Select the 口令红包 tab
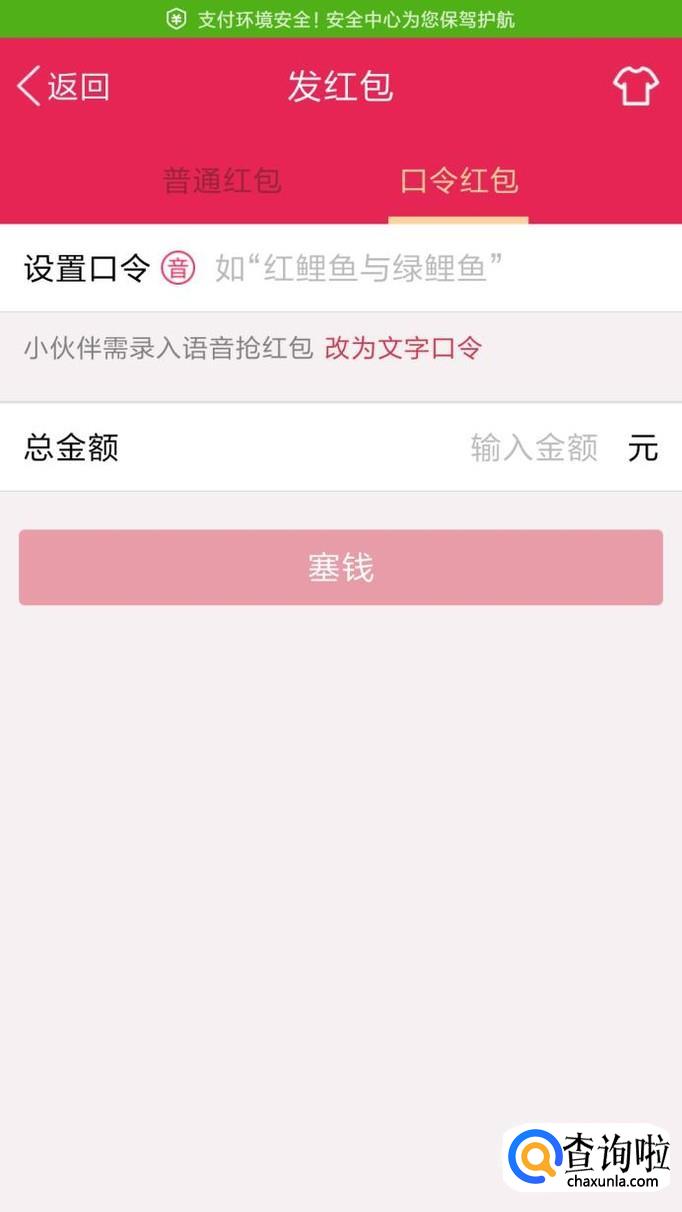This screenshot has height=1212, width=682. point(459,181)
